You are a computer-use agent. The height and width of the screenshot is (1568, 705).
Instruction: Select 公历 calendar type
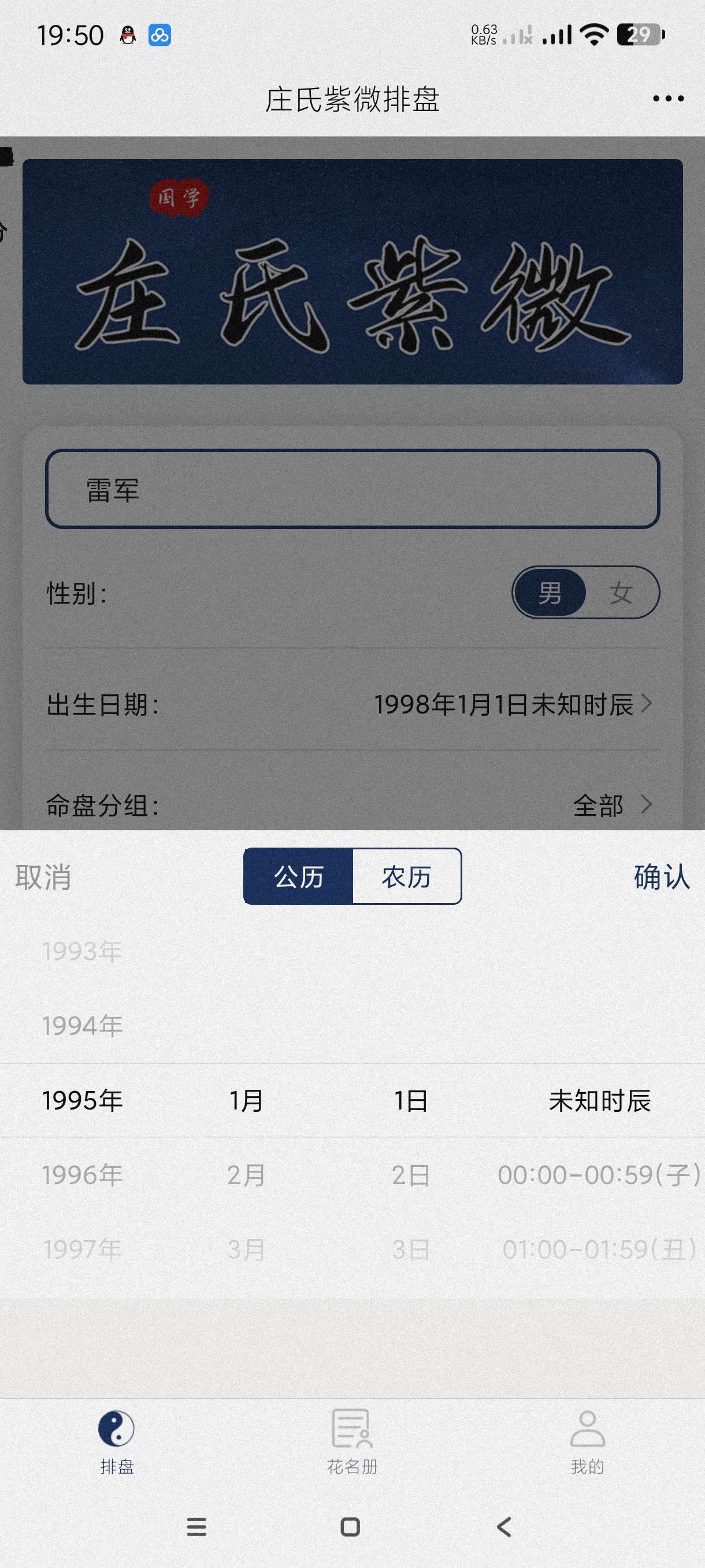(299, 877)
